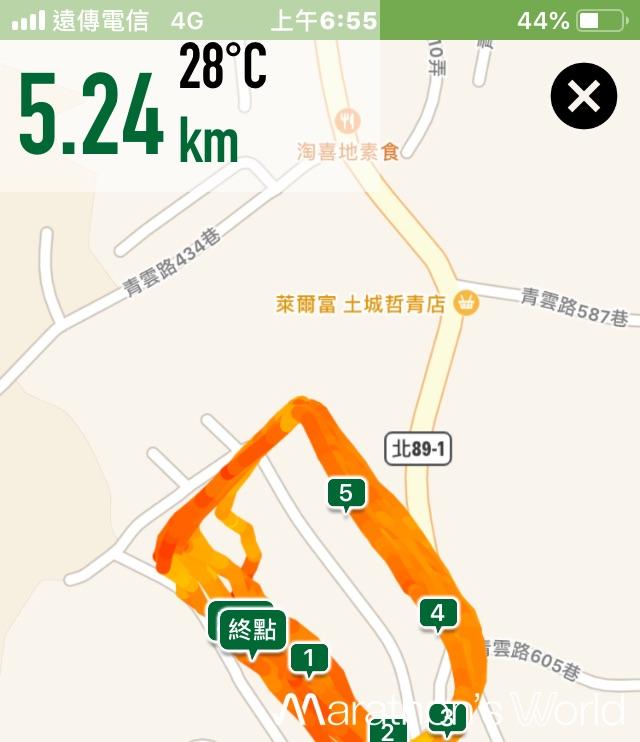Tap the 終點 finish marker
This screenshot has width=640, height=742.
253,633
